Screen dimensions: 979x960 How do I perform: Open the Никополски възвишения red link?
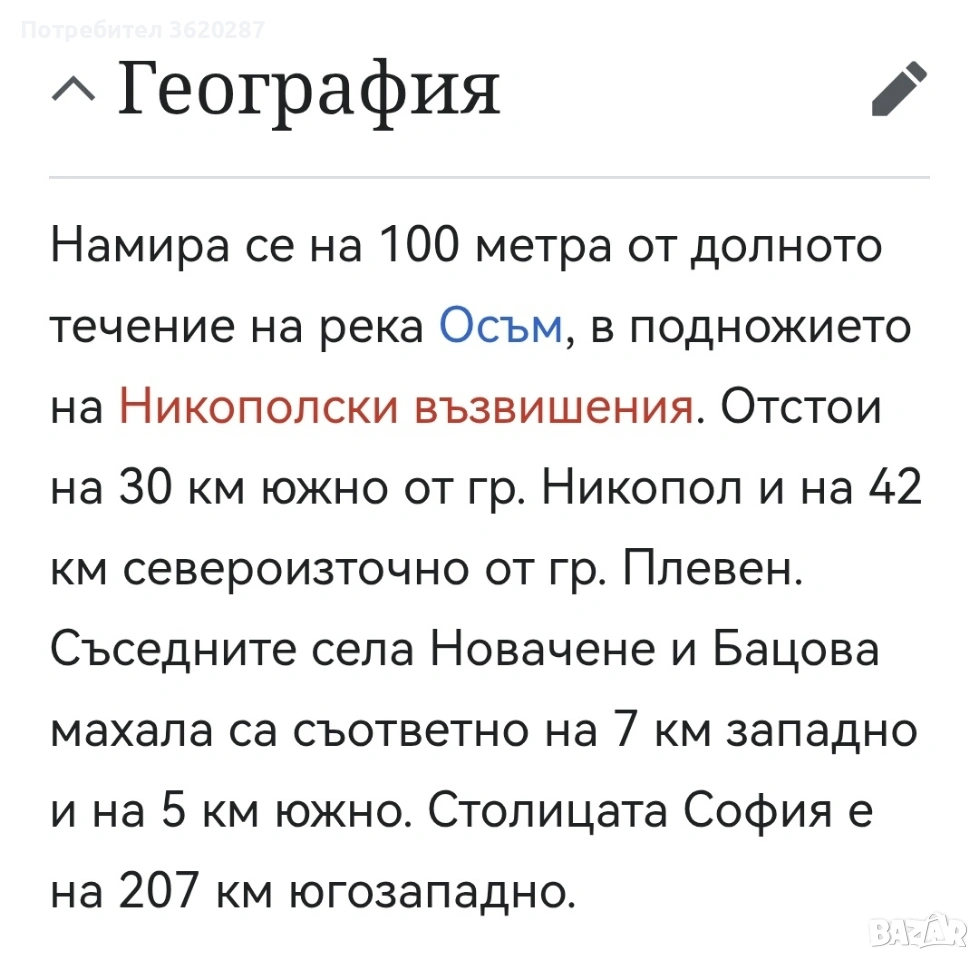point(406,407)
